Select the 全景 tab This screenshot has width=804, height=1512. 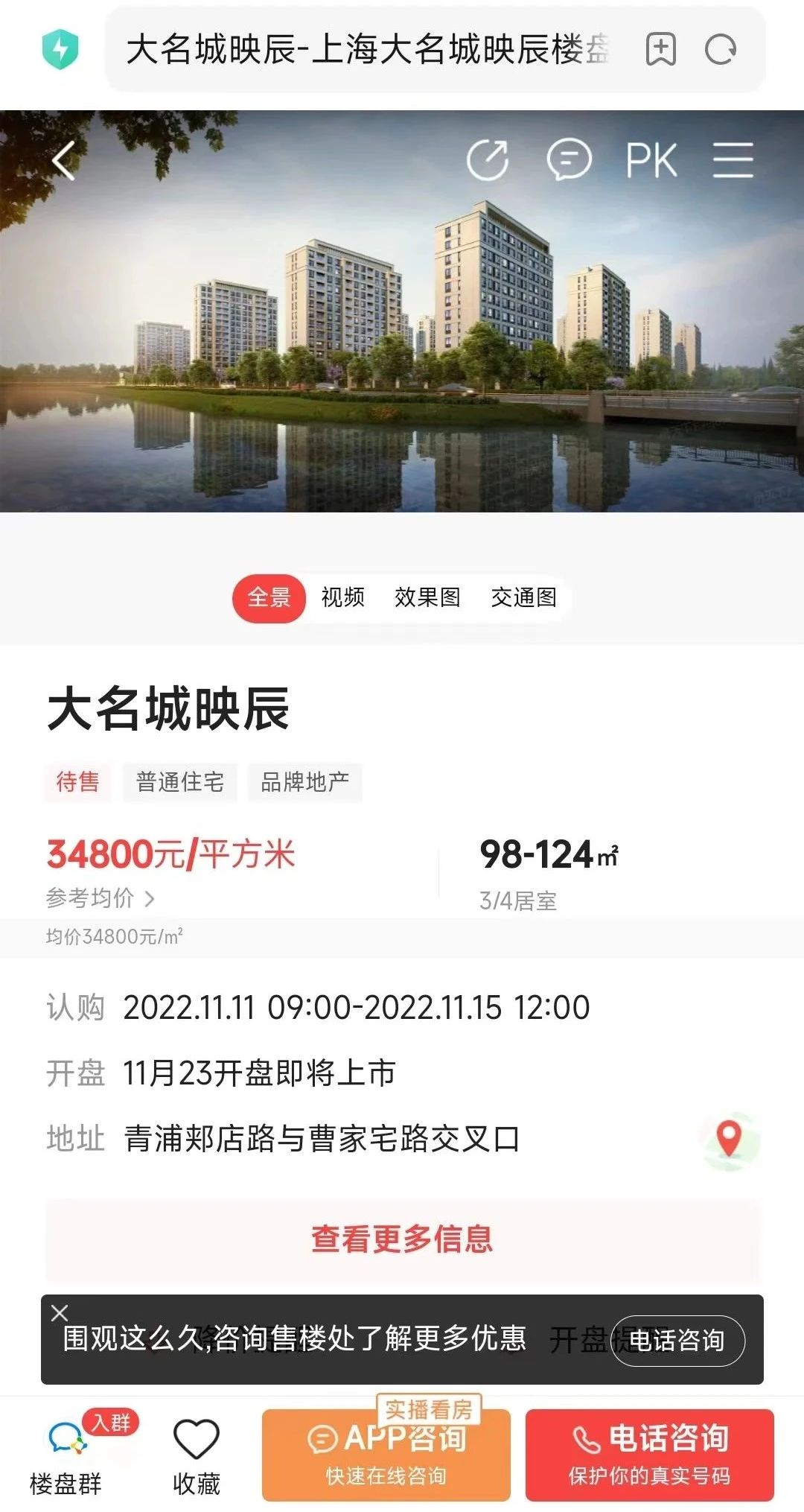[269, 597]
